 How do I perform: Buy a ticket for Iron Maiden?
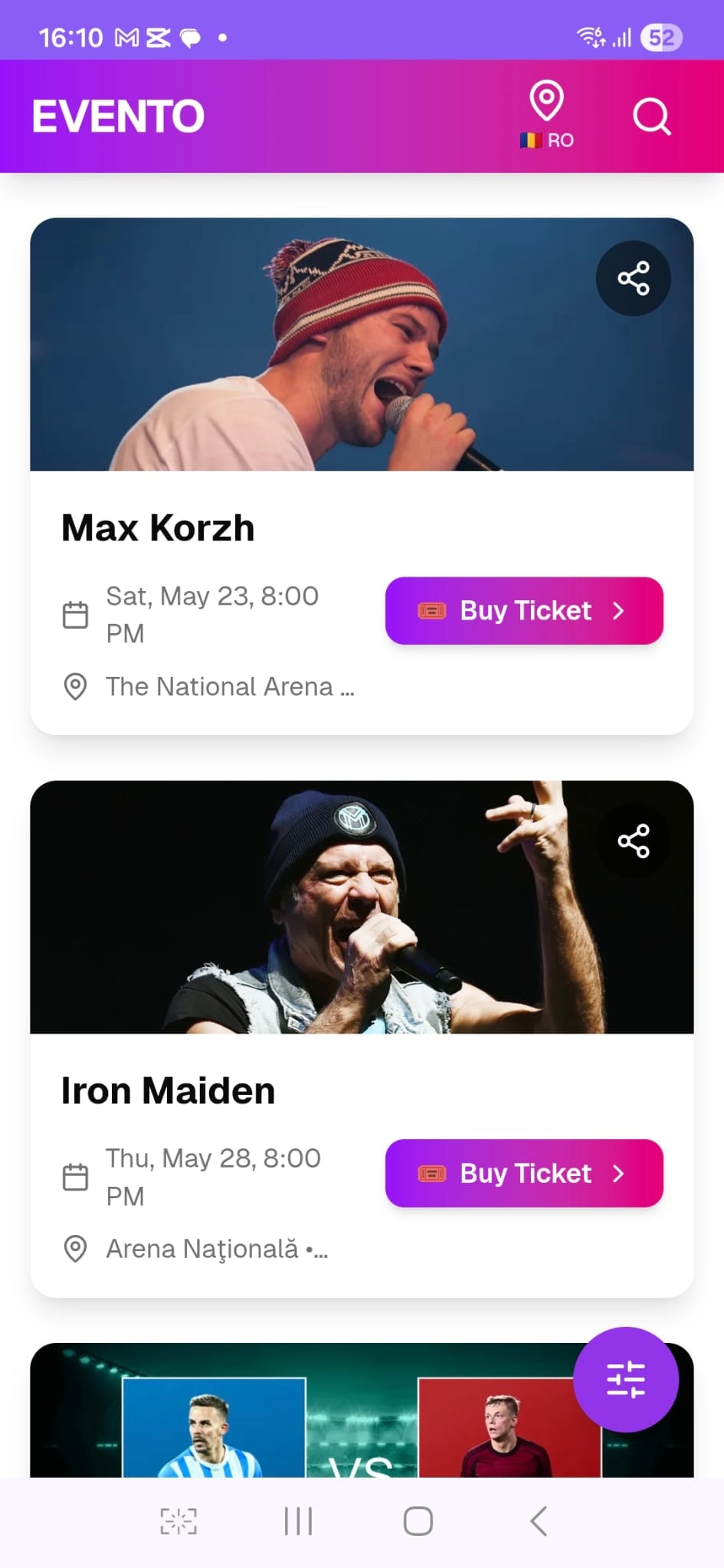(x=524, y=1173)
